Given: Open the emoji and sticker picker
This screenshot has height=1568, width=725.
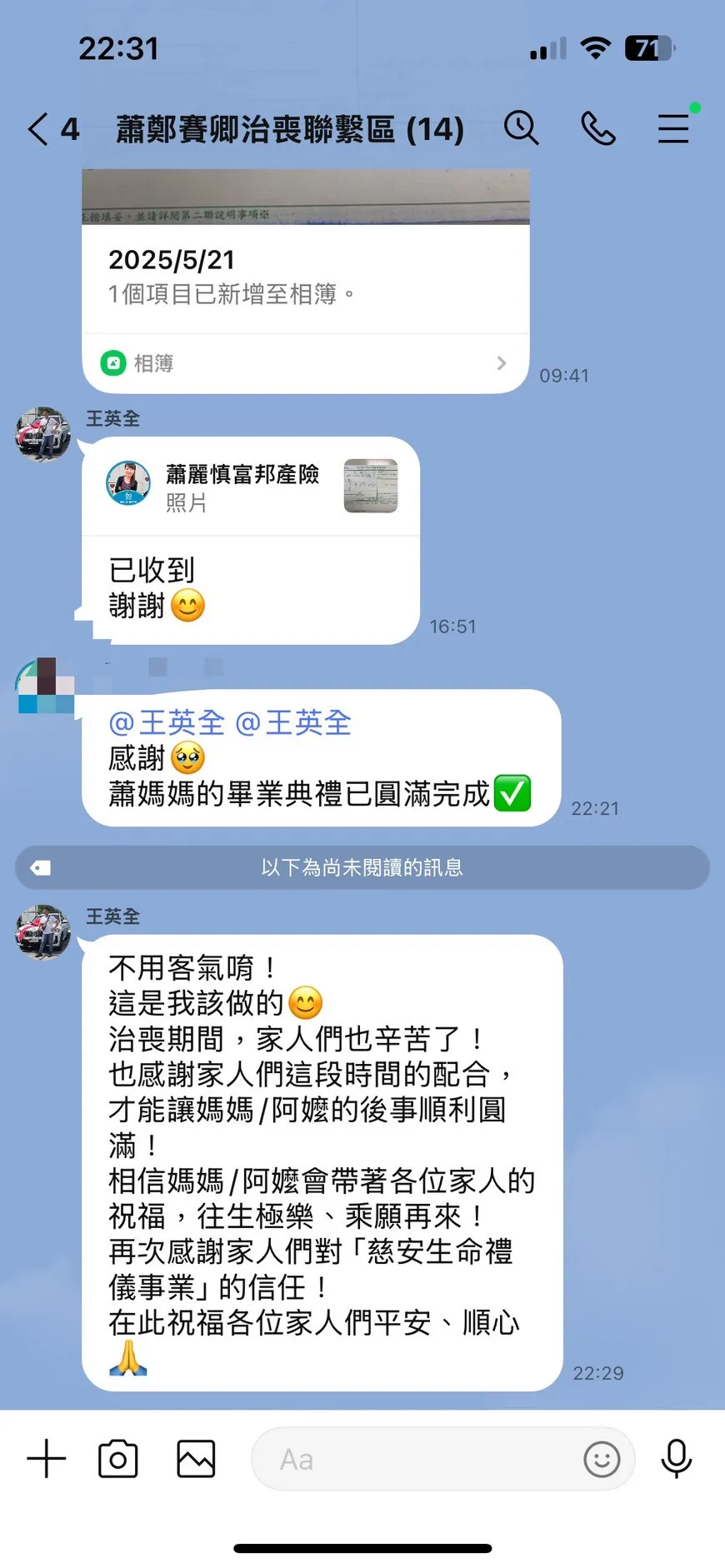Looking at the screenshot, I should 602,1459.
